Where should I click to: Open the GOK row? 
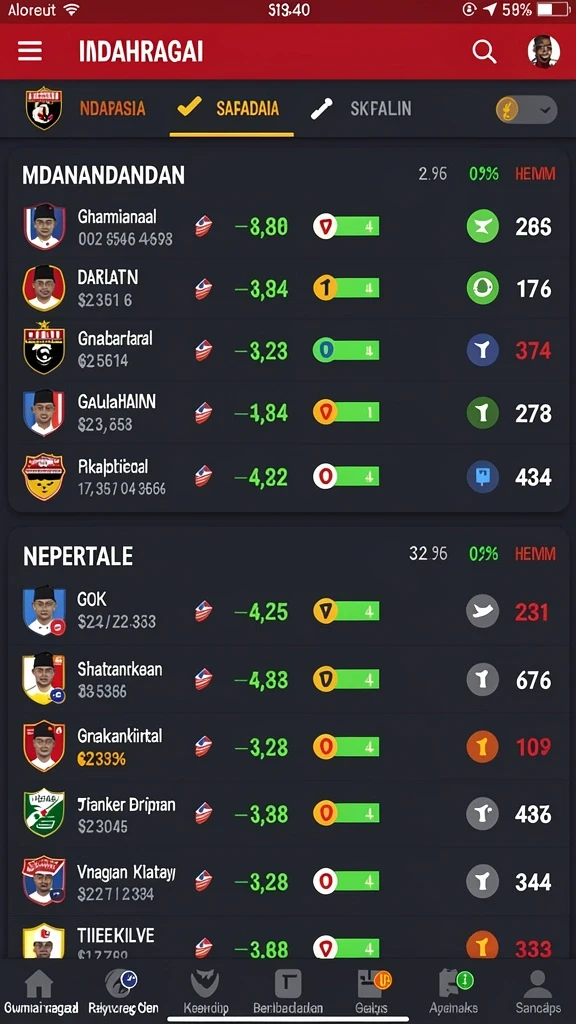(288, 611)
